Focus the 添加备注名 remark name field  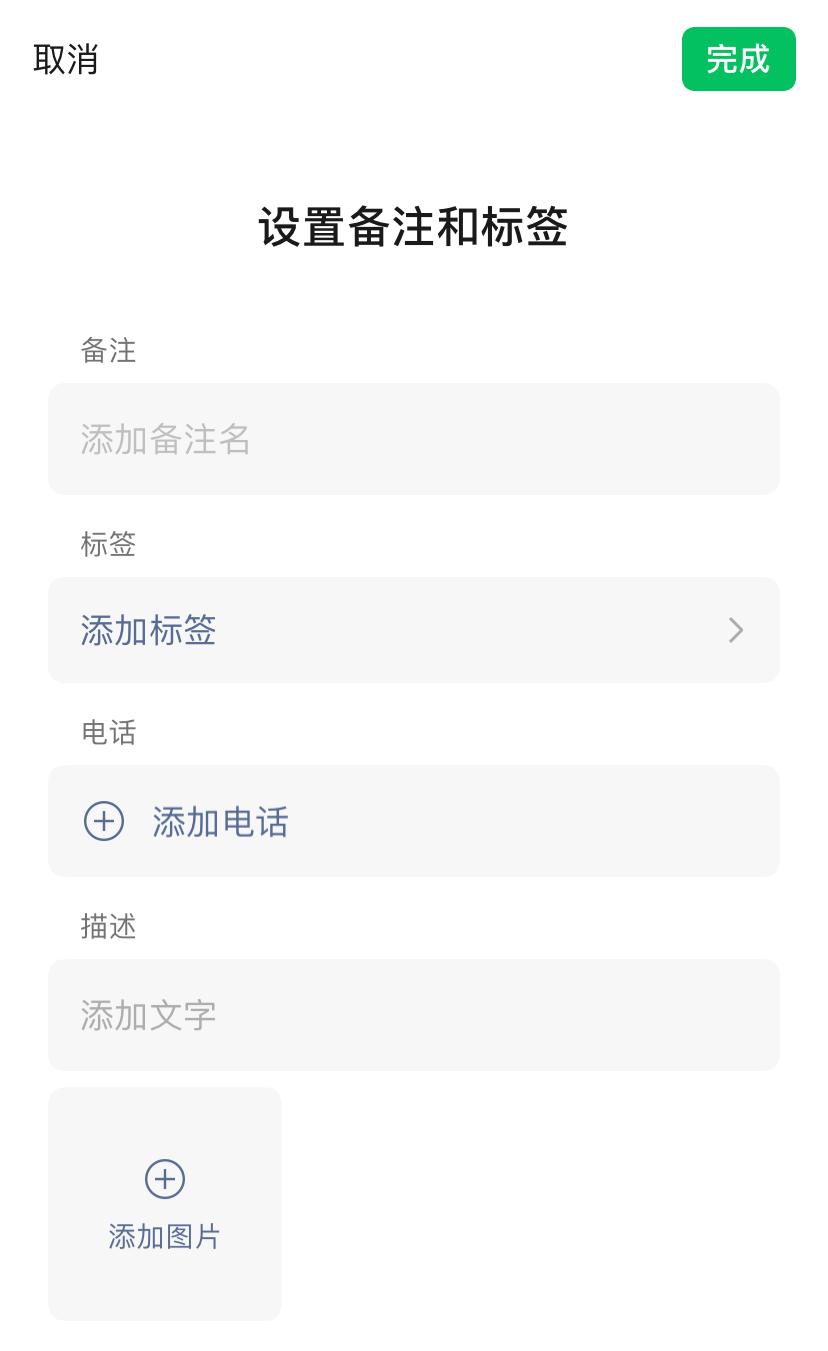(413, 439)
